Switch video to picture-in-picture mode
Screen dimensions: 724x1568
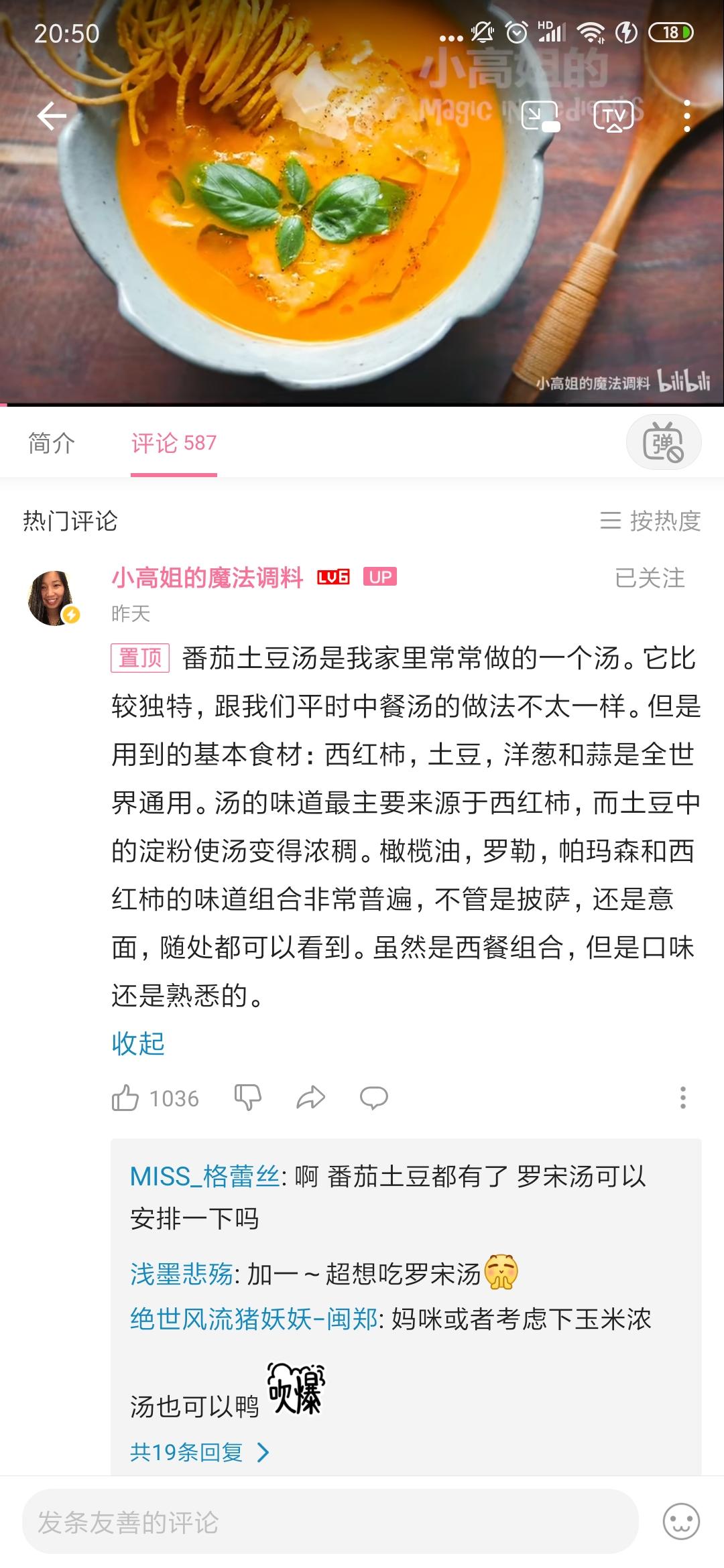540,117
